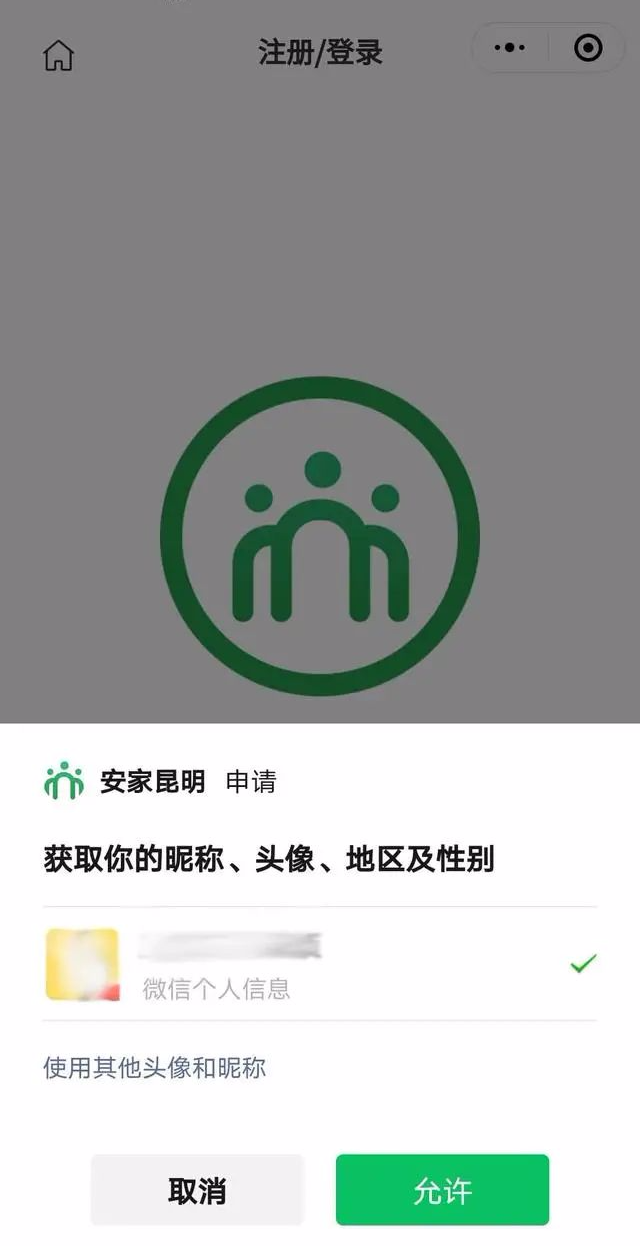Go to the mini program home
640x1246 pixels.
tap(59, 55)
